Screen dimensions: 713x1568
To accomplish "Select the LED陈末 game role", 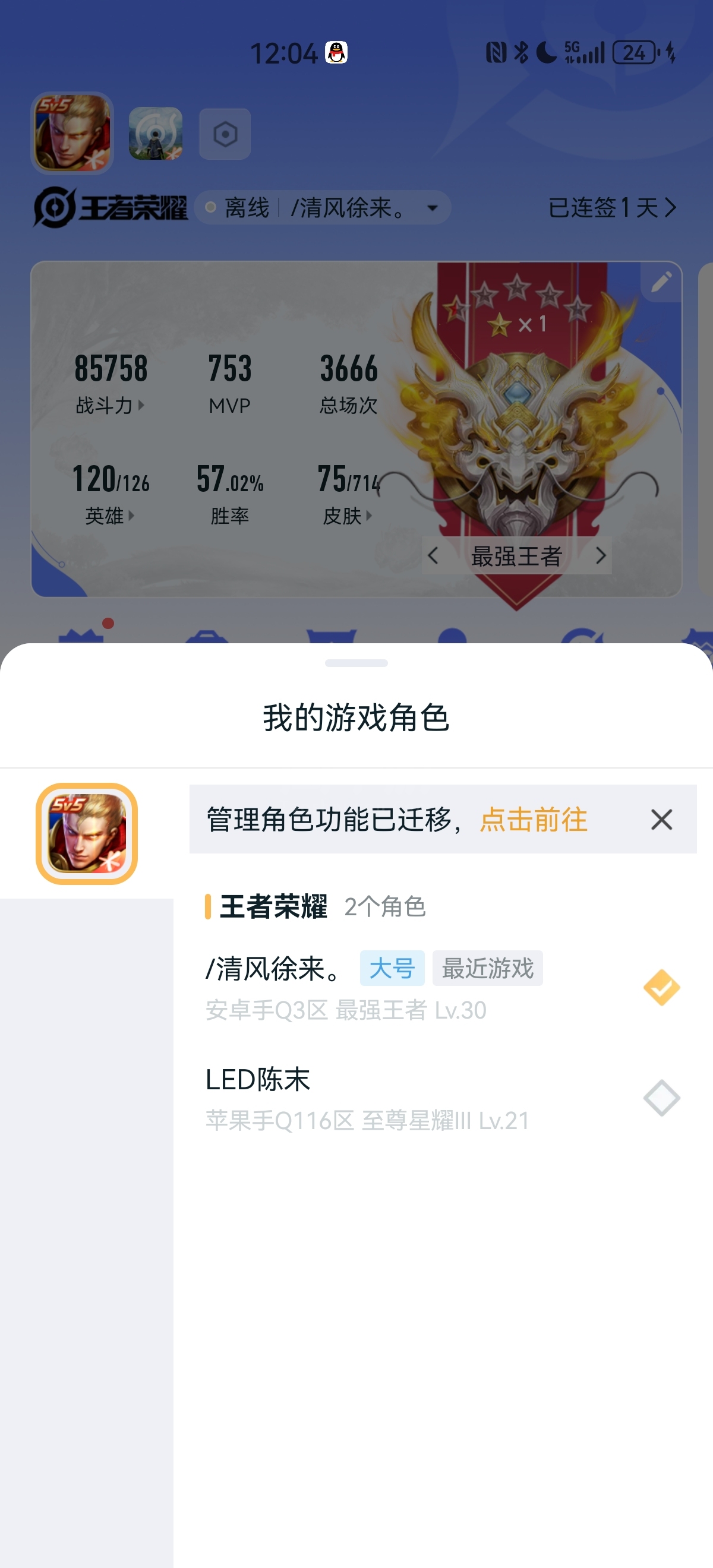I will click(443, 1098).
